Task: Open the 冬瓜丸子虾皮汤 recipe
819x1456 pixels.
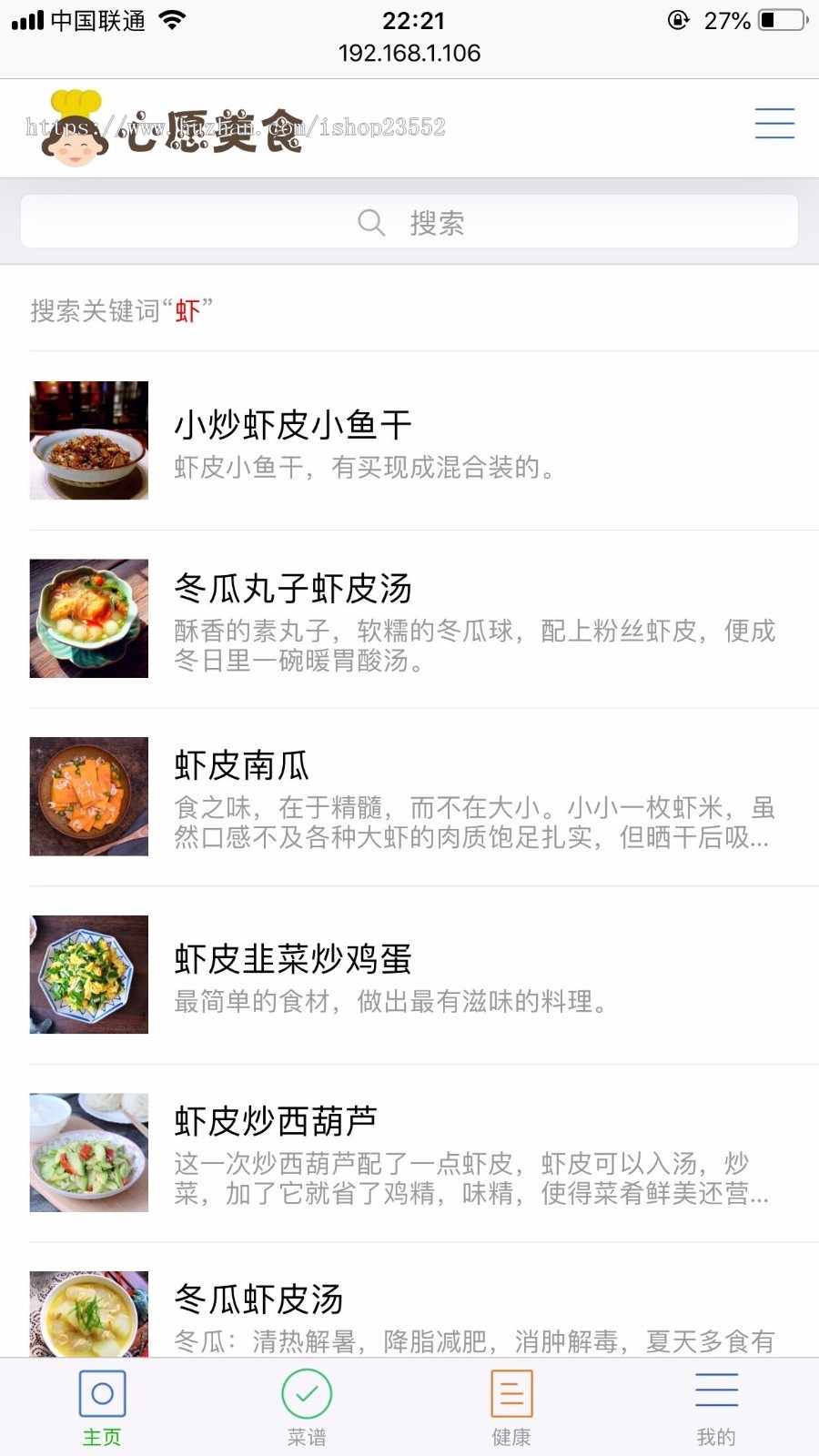Action: tap(293, 590)
